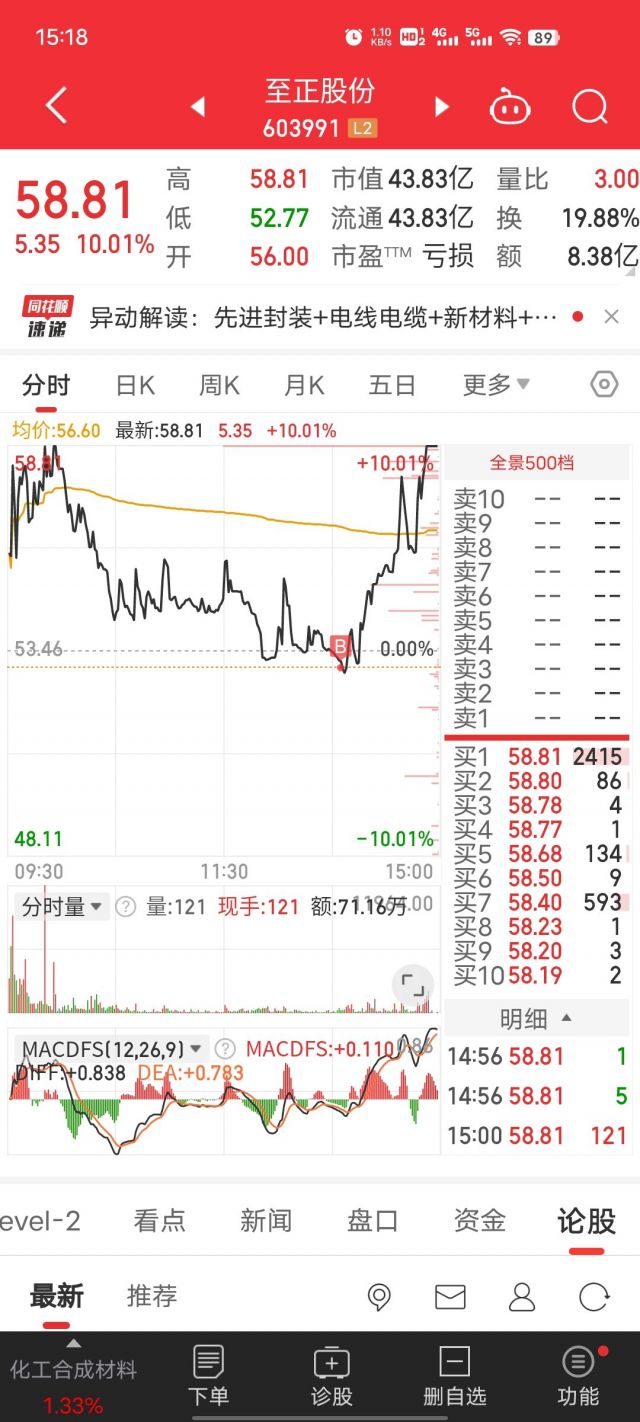Screen dimensions: 640x1422
Task: Open the robot assistant icon
Action: pos(509,106)
